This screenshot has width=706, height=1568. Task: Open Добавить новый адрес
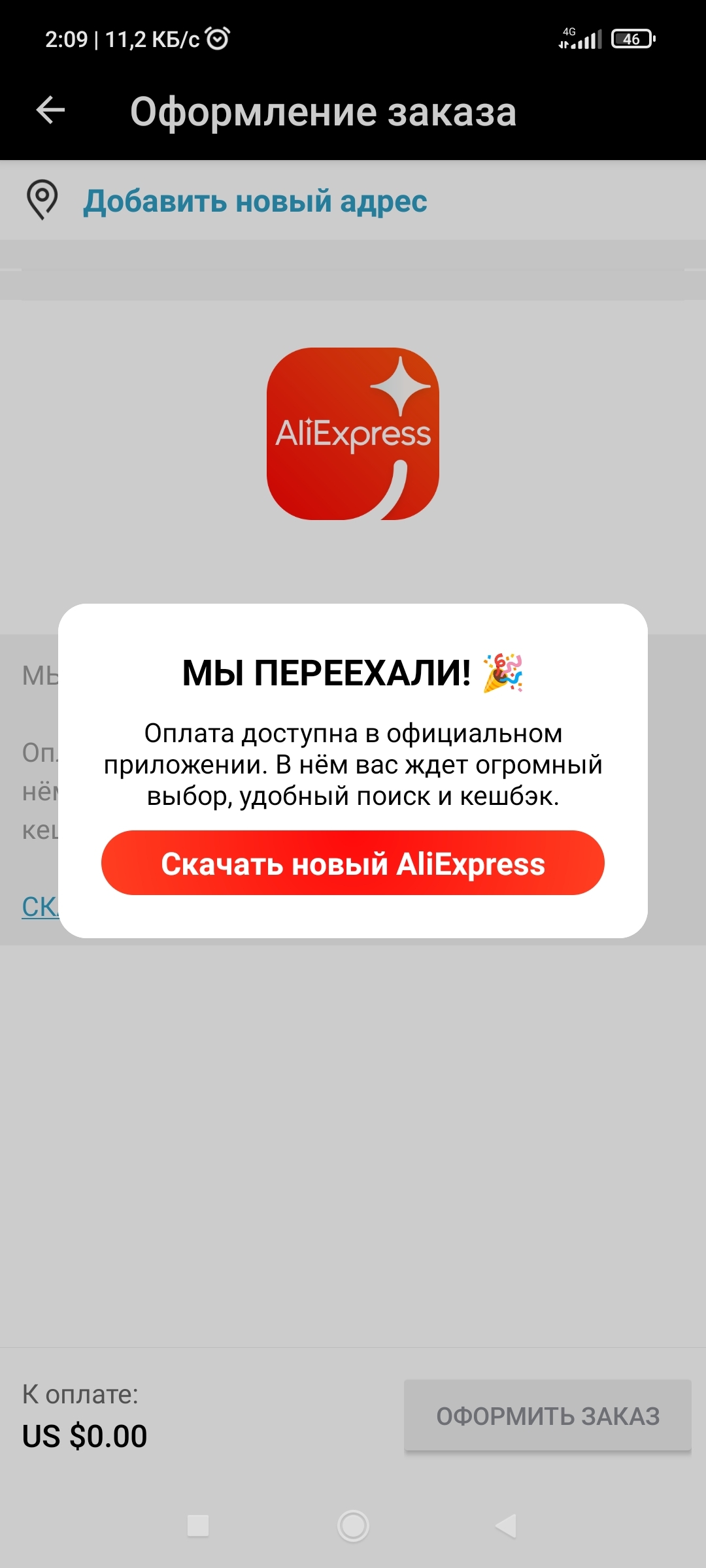pyautogui.click(x=255, y=201)
